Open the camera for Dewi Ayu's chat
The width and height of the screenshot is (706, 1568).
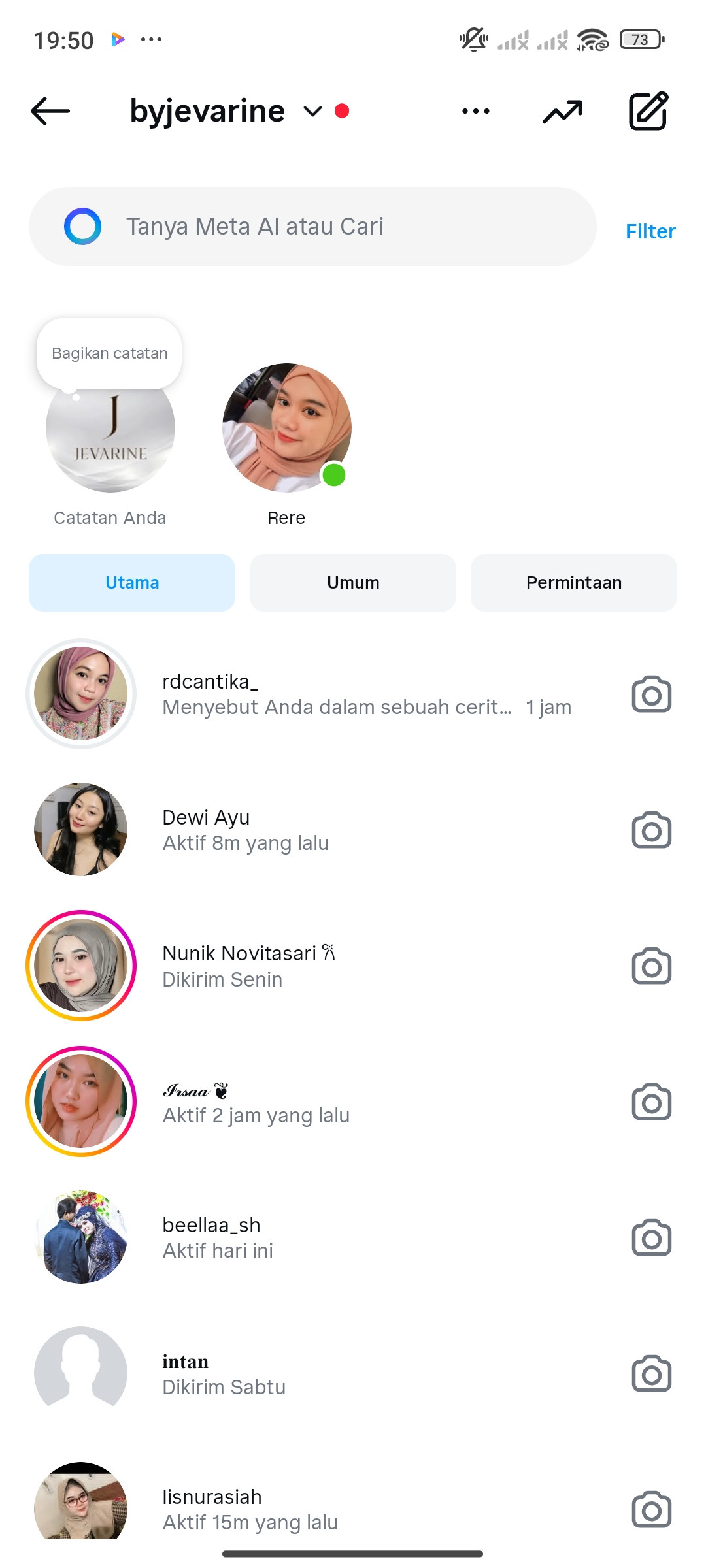point(652,830)
